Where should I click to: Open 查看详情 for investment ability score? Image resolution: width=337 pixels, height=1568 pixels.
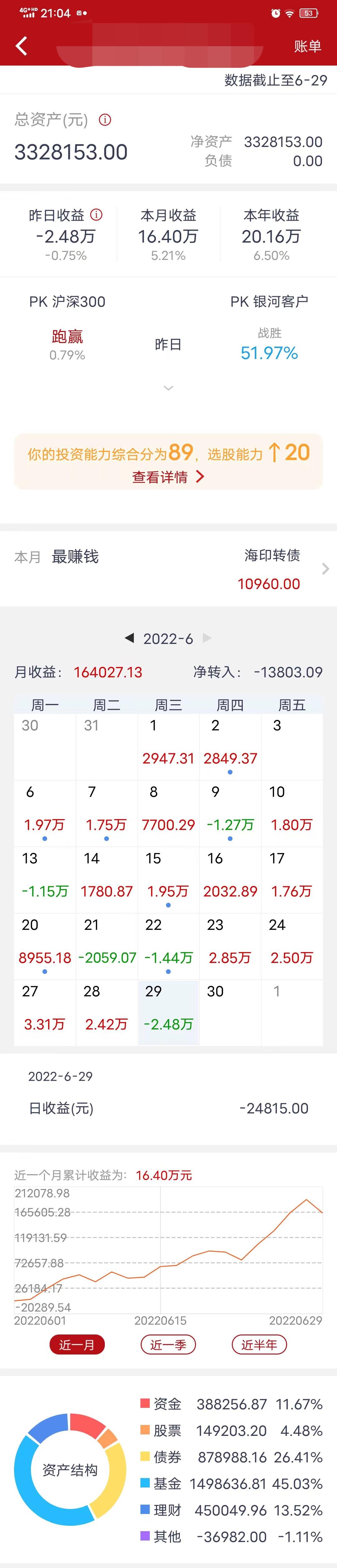tap(168, 477)
